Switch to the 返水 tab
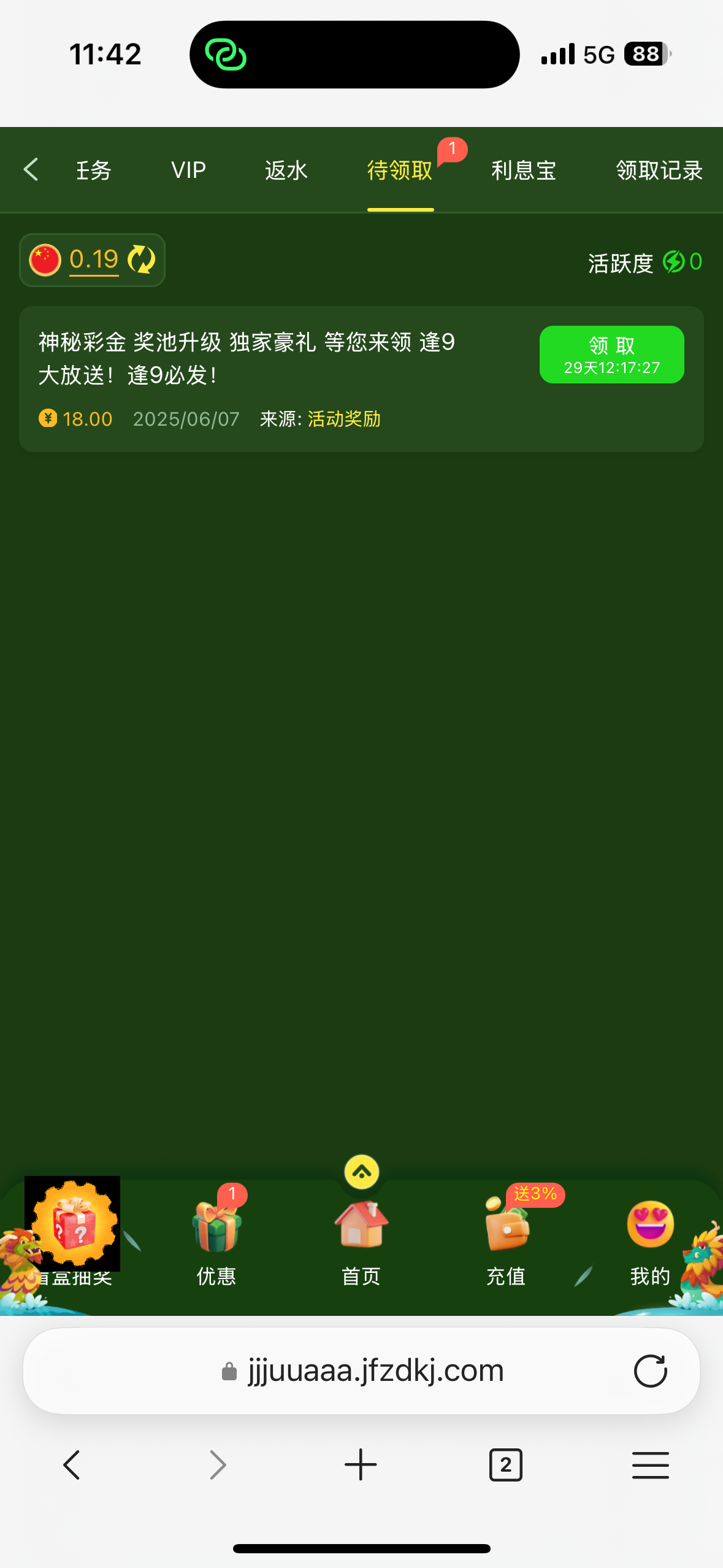The image size is (723, 1568). tap(286, 170)
